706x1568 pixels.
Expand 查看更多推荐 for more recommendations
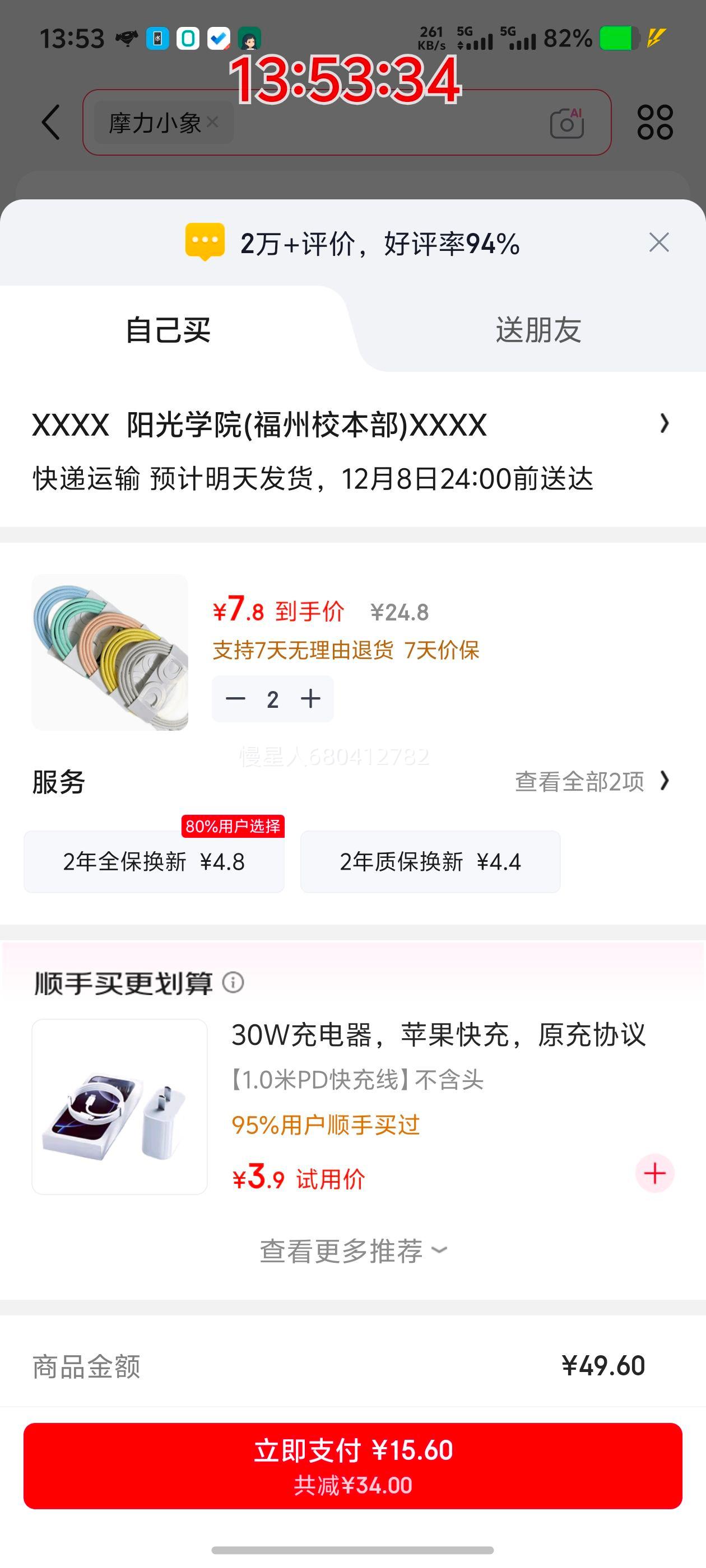(x=354, y=1252)
